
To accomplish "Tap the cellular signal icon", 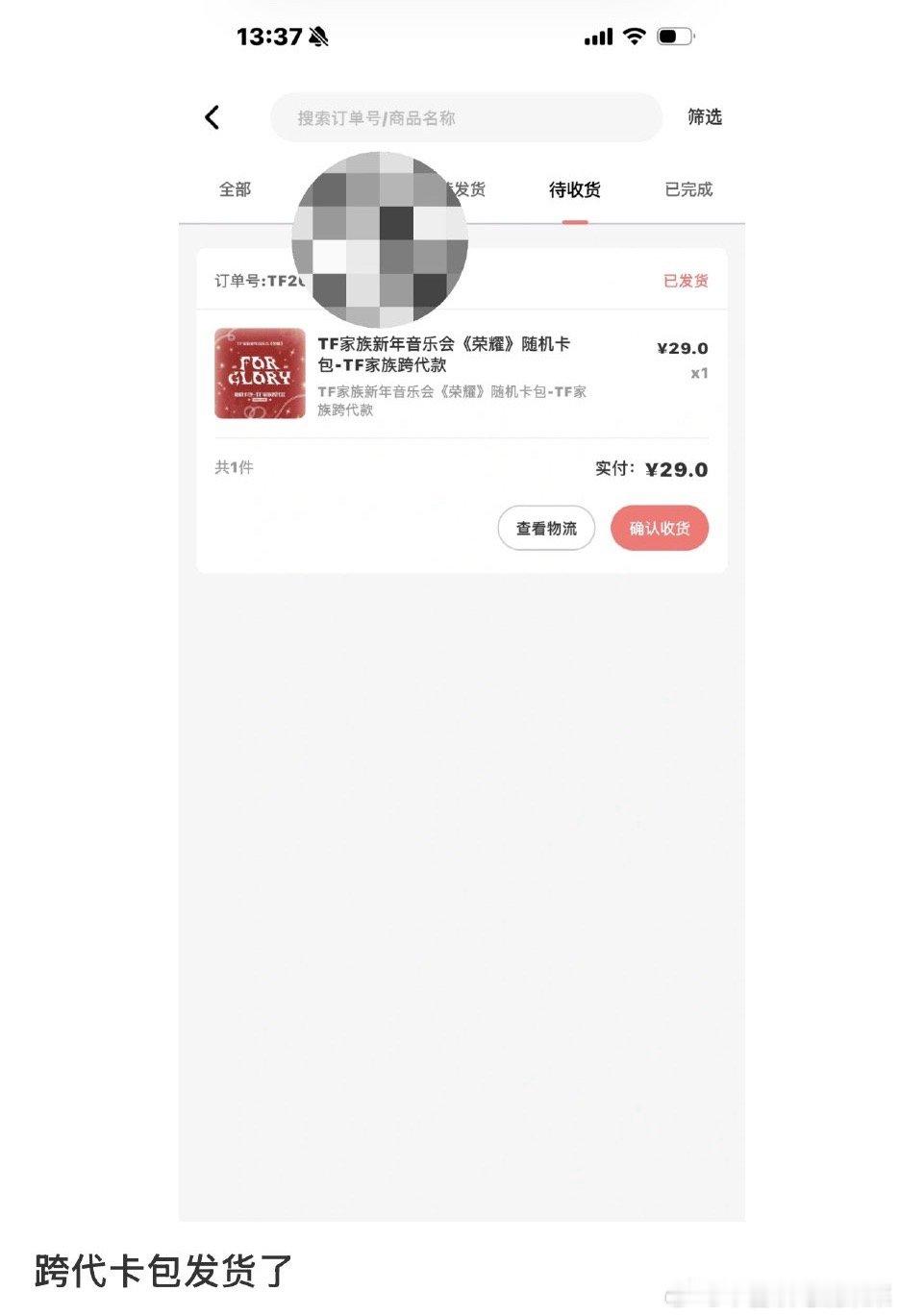I will (x=598, y=37).
